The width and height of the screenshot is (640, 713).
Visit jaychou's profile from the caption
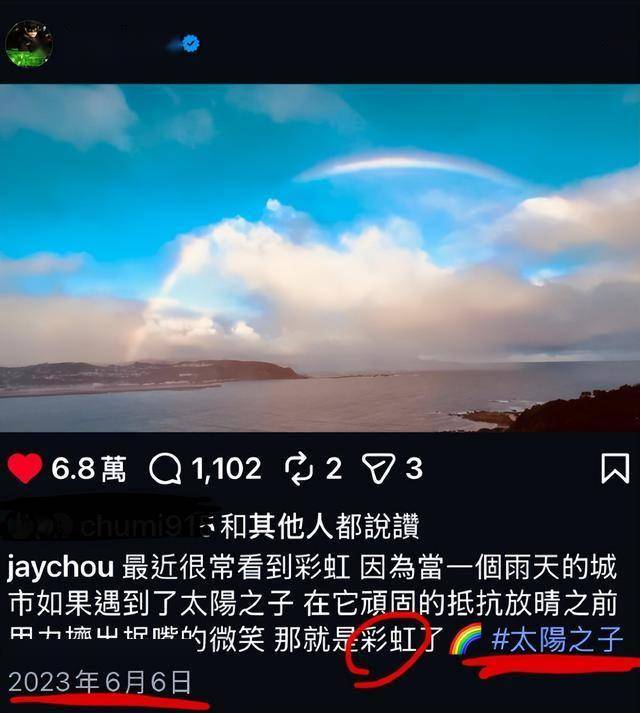tap(60, 567)
